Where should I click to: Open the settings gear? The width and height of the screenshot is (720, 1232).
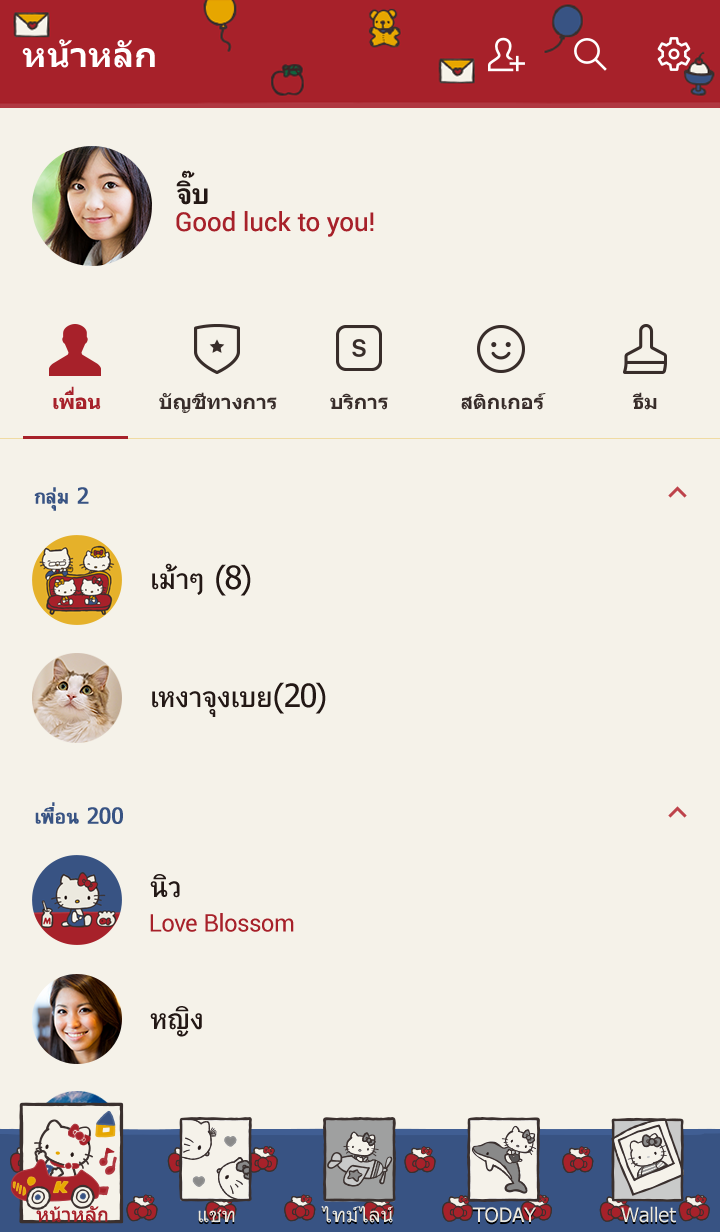point(674,54)
